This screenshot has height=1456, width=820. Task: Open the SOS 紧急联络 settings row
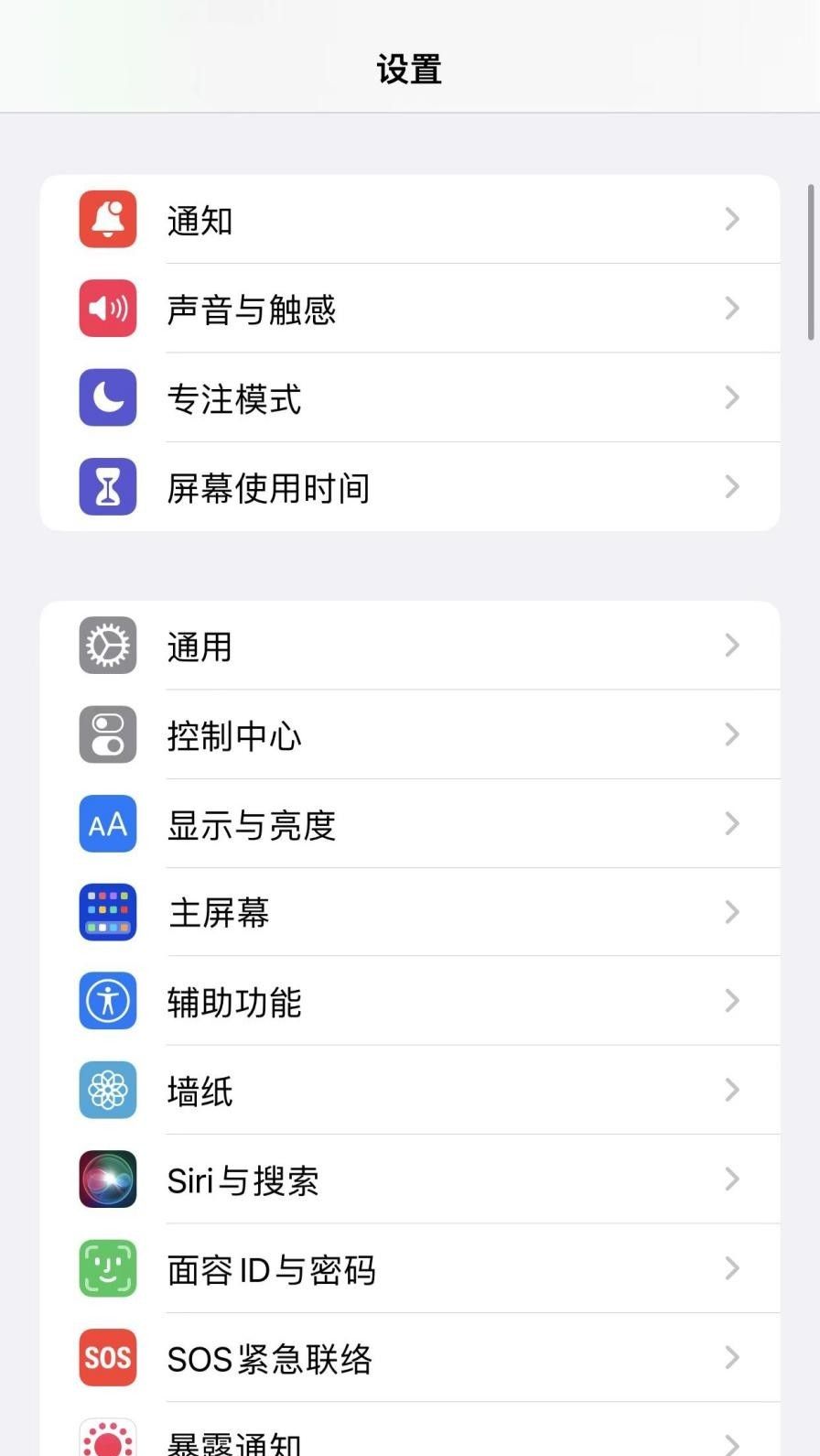click(410, 1358)
